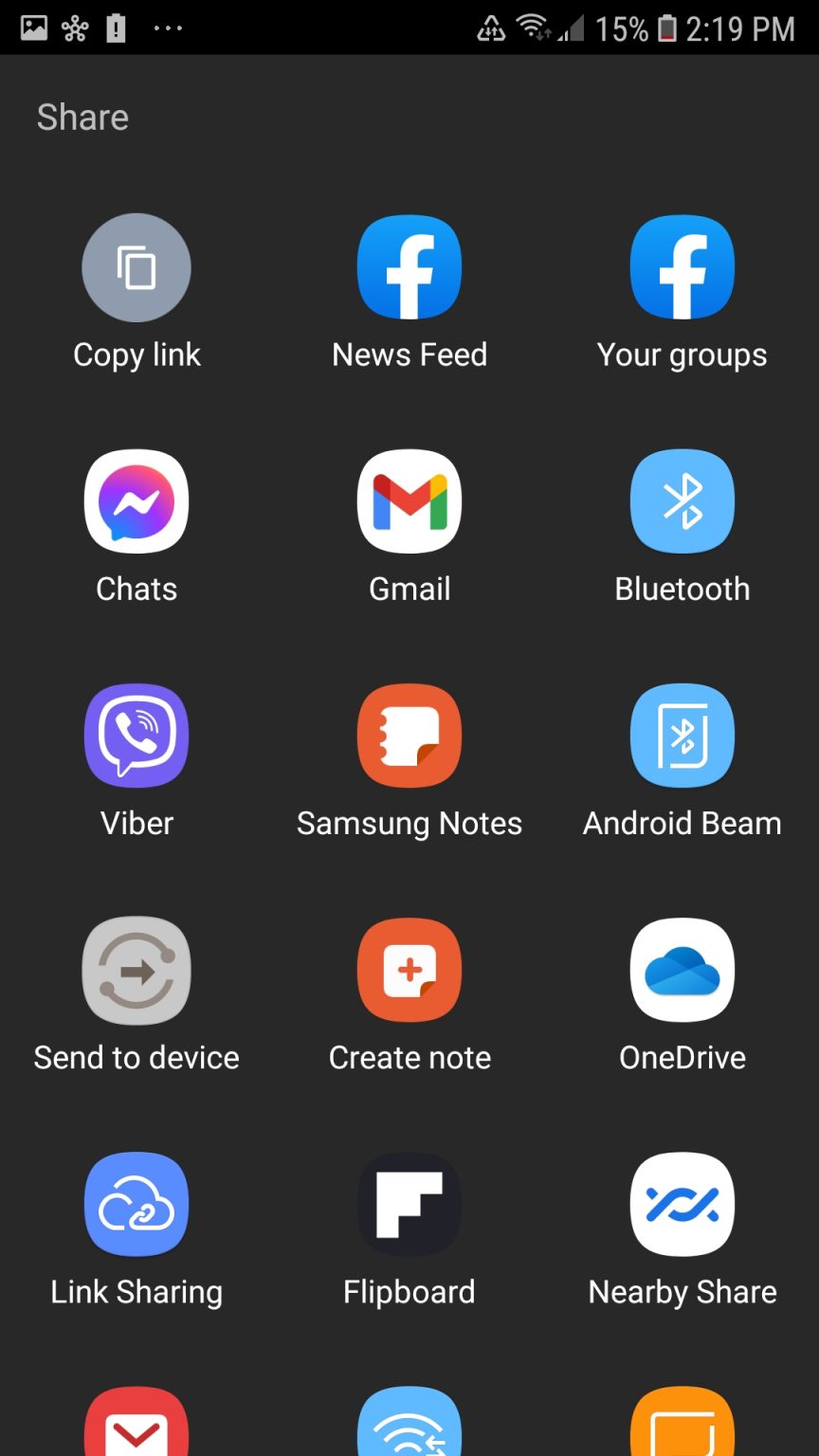Viewport: 819px width, 1456px height.
Task: Share using Viber
Action: (136, 736)
